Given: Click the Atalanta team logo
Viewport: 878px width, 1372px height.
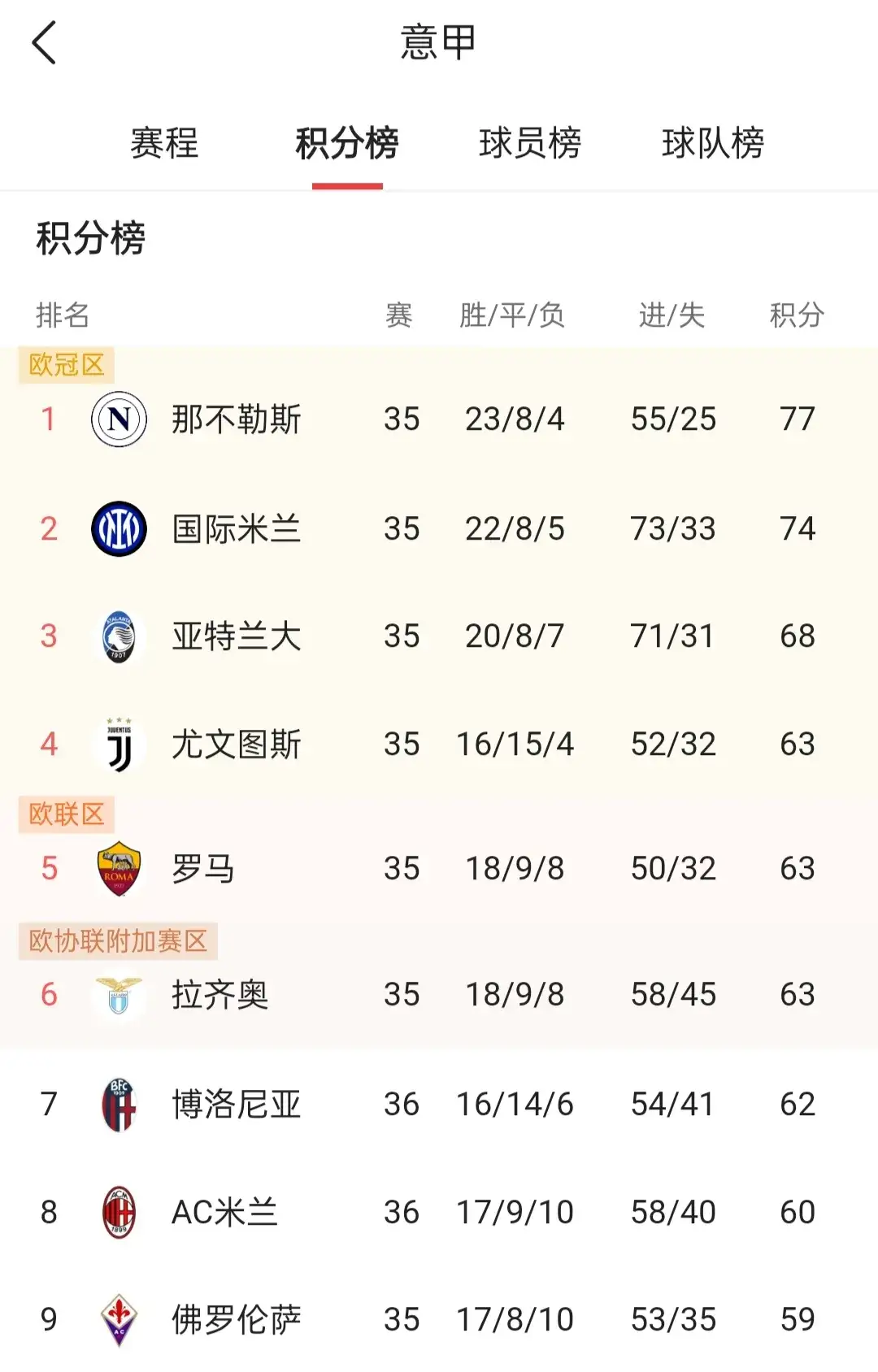Looking at the screenshot, I should pos(119,637).
